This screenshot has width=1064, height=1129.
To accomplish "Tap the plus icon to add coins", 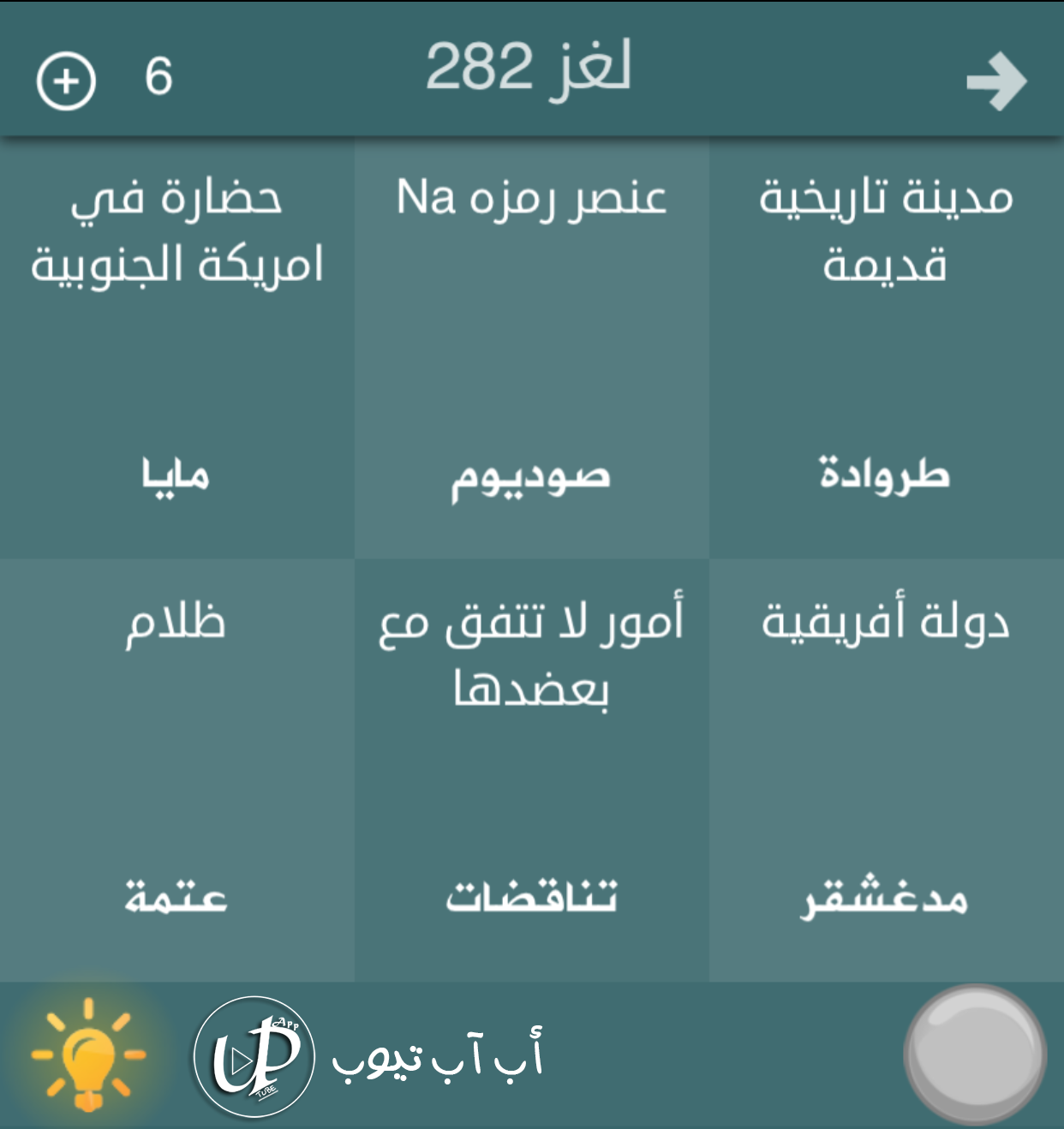I will click(66, 81).
